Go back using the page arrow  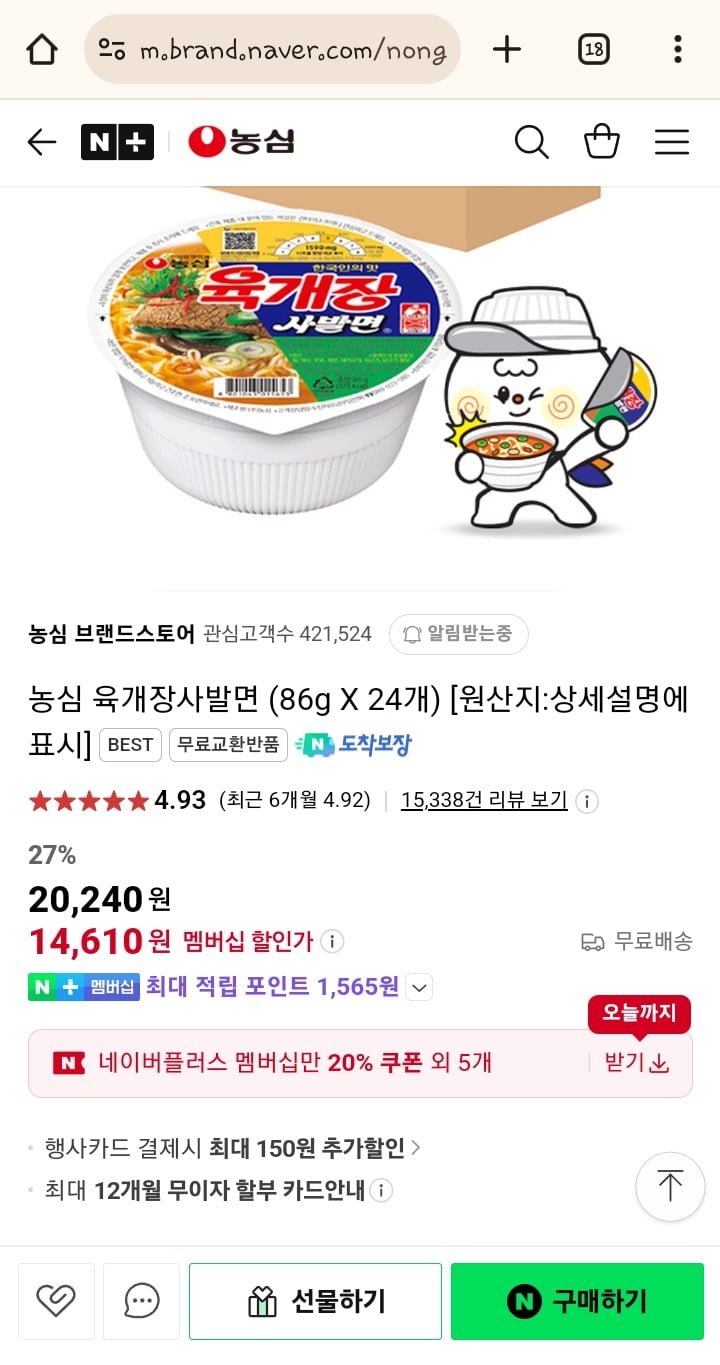pos(42,143)
